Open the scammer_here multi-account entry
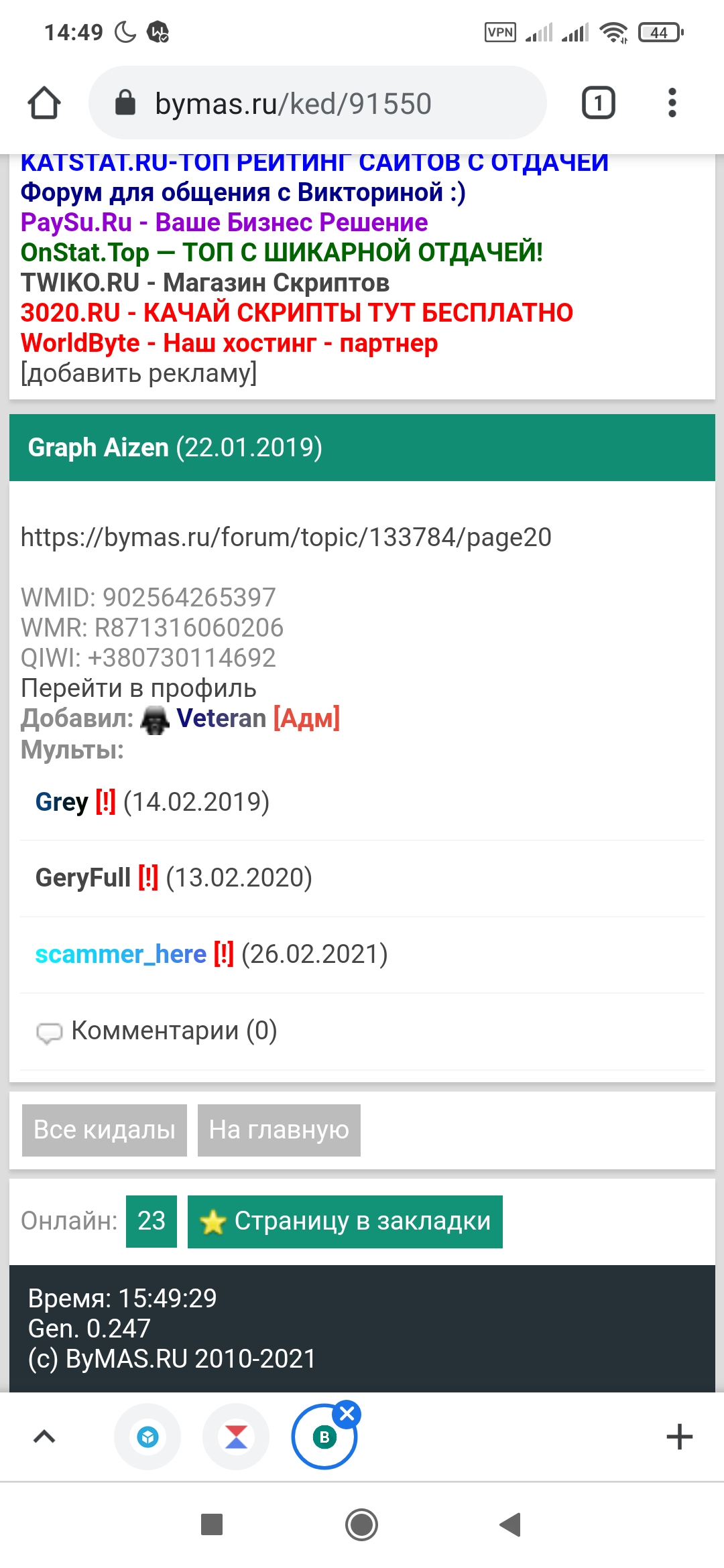724x1568 pixels. [121, 954]
